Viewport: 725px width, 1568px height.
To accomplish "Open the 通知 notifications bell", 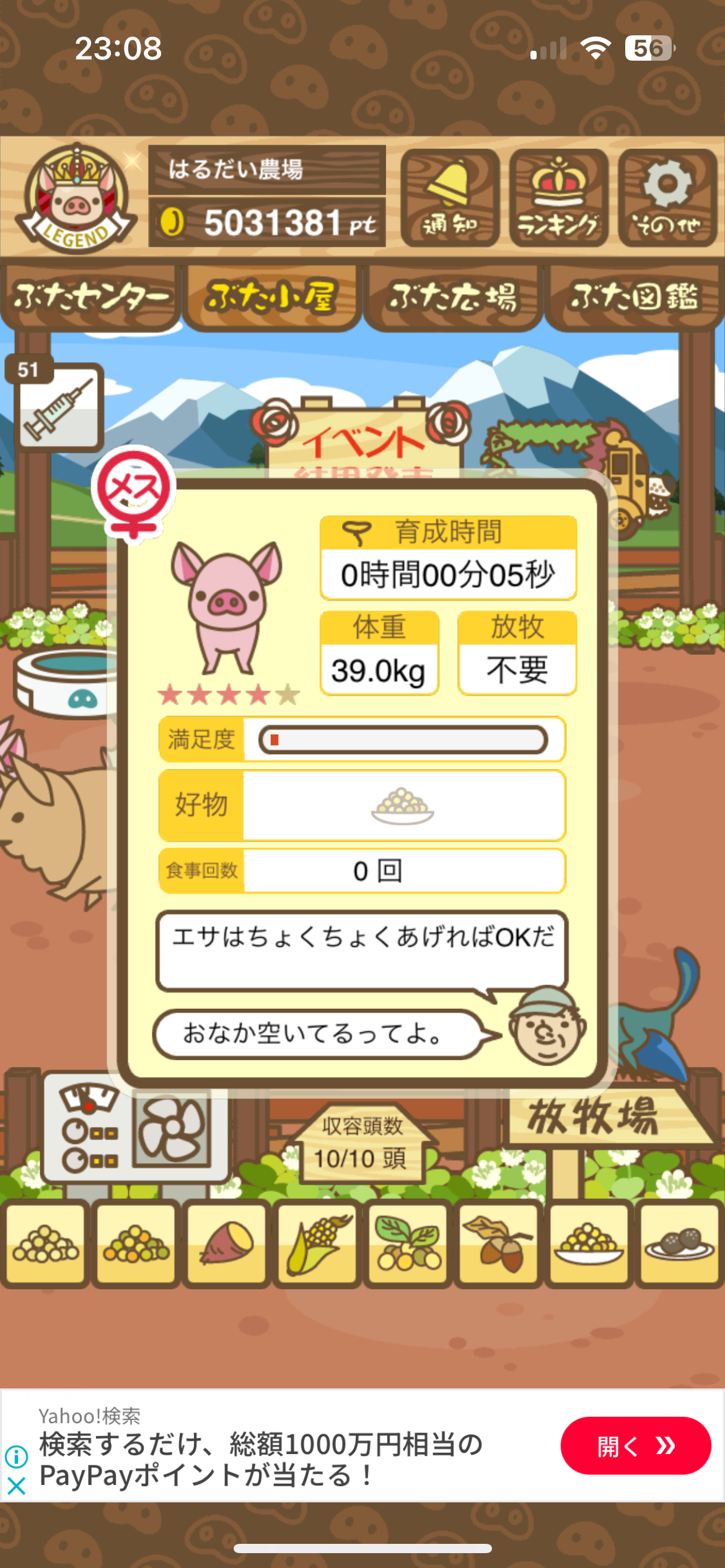I will coord(450,198).
